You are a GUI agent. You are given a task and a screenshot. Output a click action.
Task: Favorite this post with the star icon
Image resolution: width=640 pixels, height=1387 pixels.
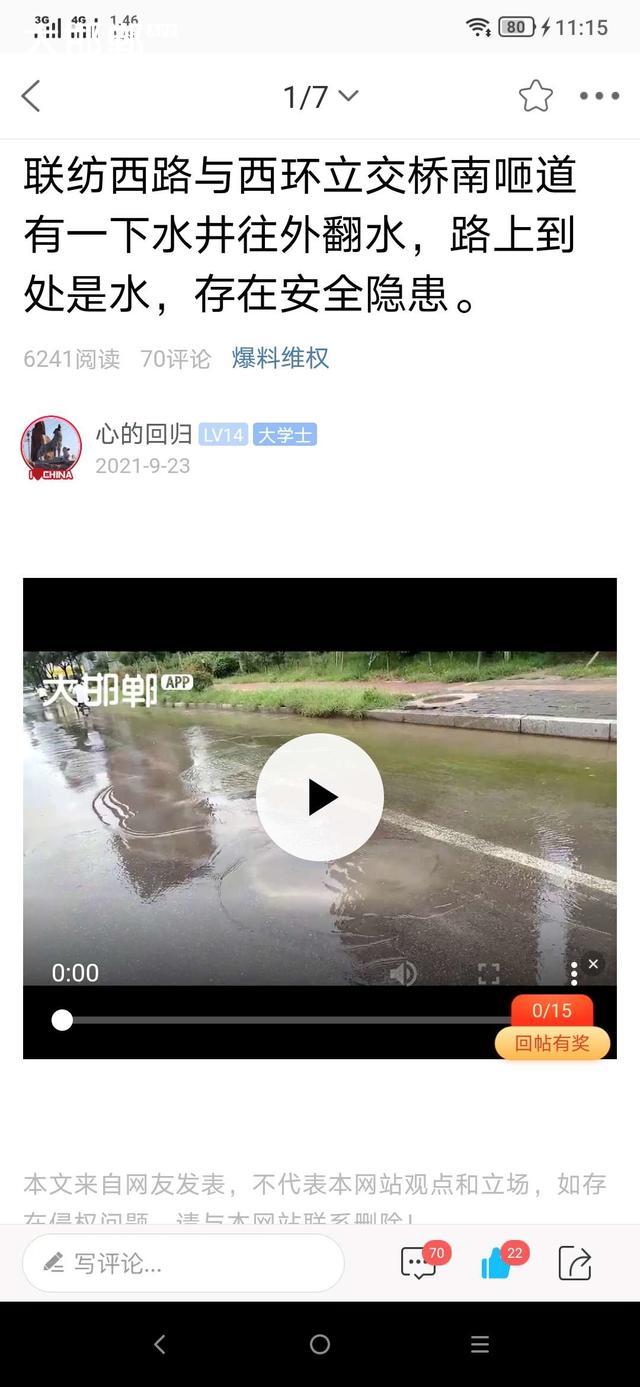click(x=536, y=97)
